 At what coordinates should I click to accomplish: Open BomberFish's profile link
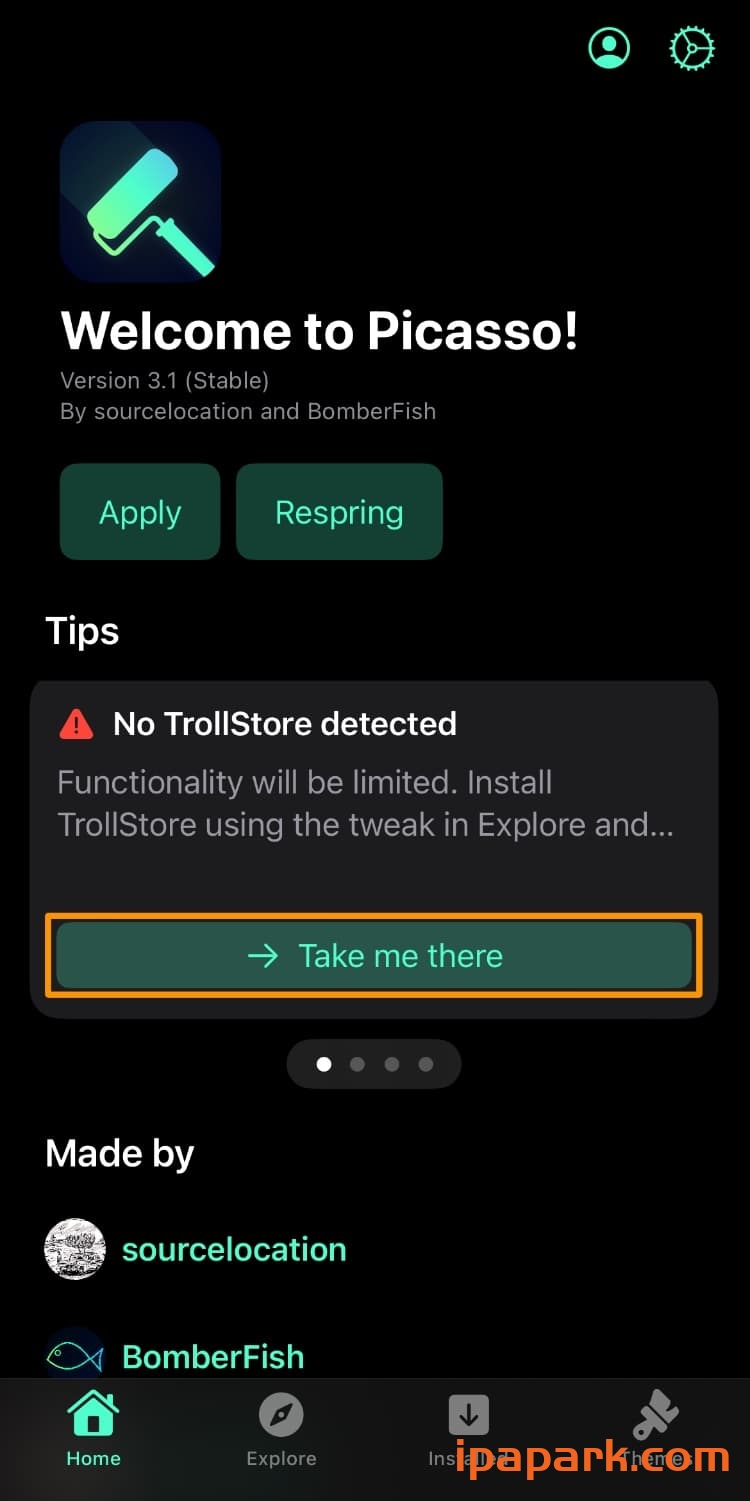212,1357
